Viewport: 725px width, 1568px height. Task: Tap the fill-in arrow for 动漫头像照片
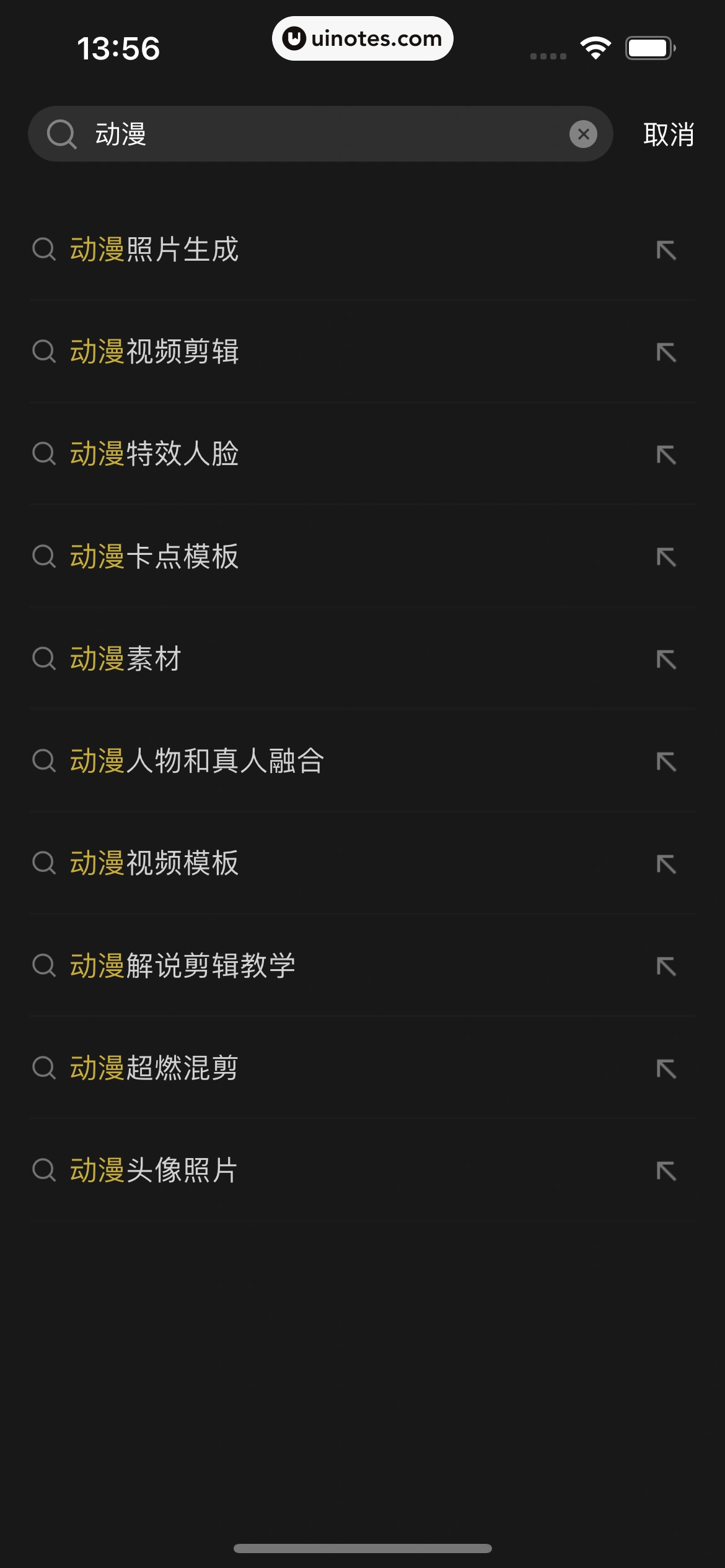(x=667, y=1169)
